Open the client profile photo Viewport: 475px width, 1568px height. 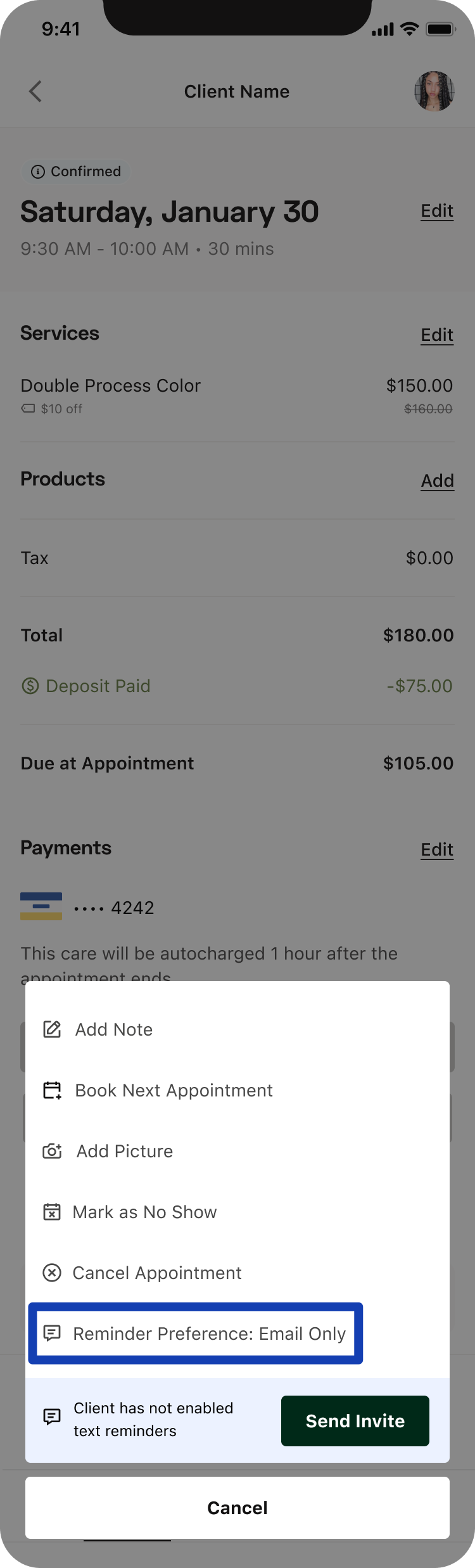[x=434, y=91]
